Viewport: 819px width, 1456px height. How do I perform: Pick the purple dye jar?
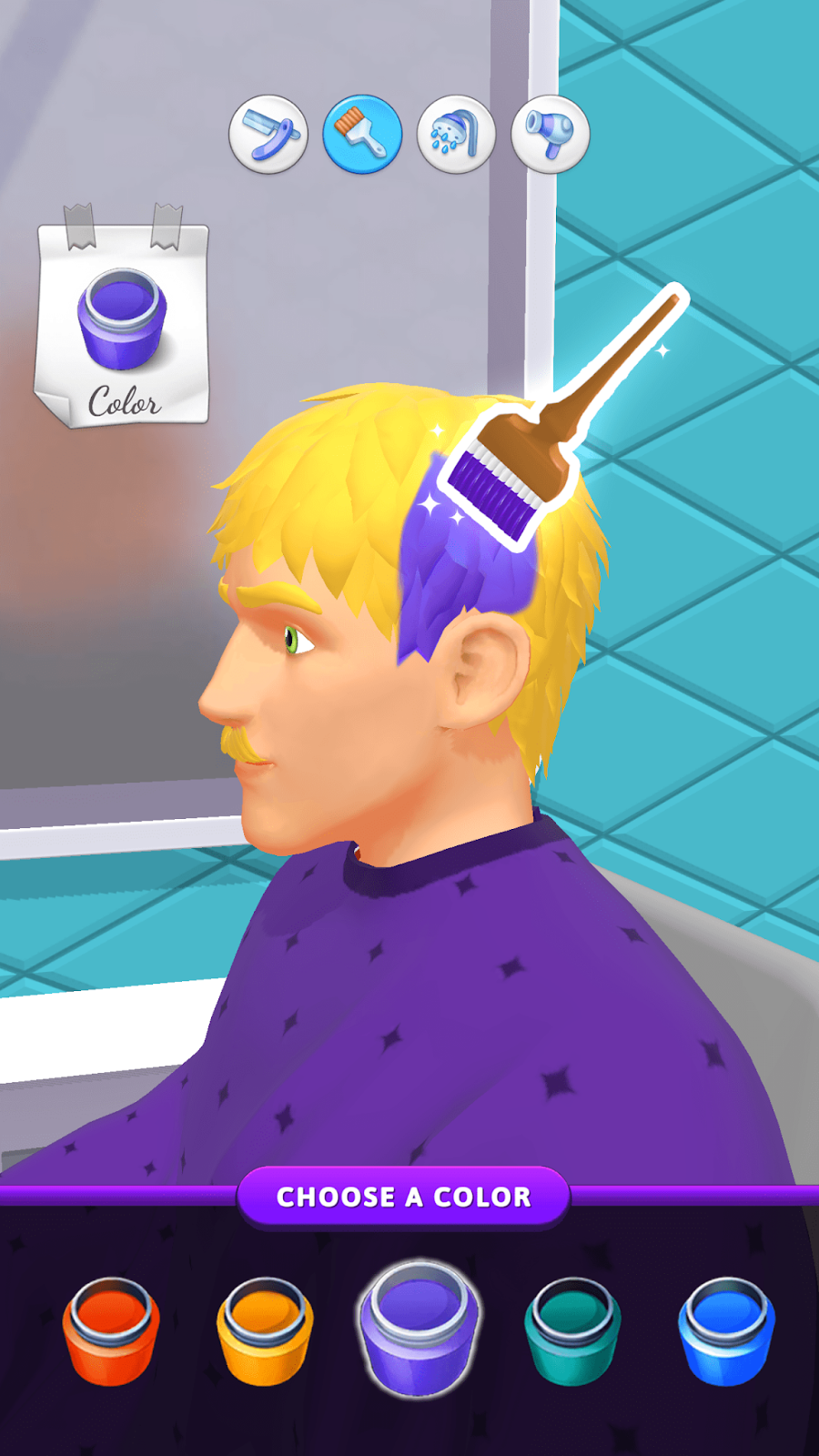coord(418,1327)
